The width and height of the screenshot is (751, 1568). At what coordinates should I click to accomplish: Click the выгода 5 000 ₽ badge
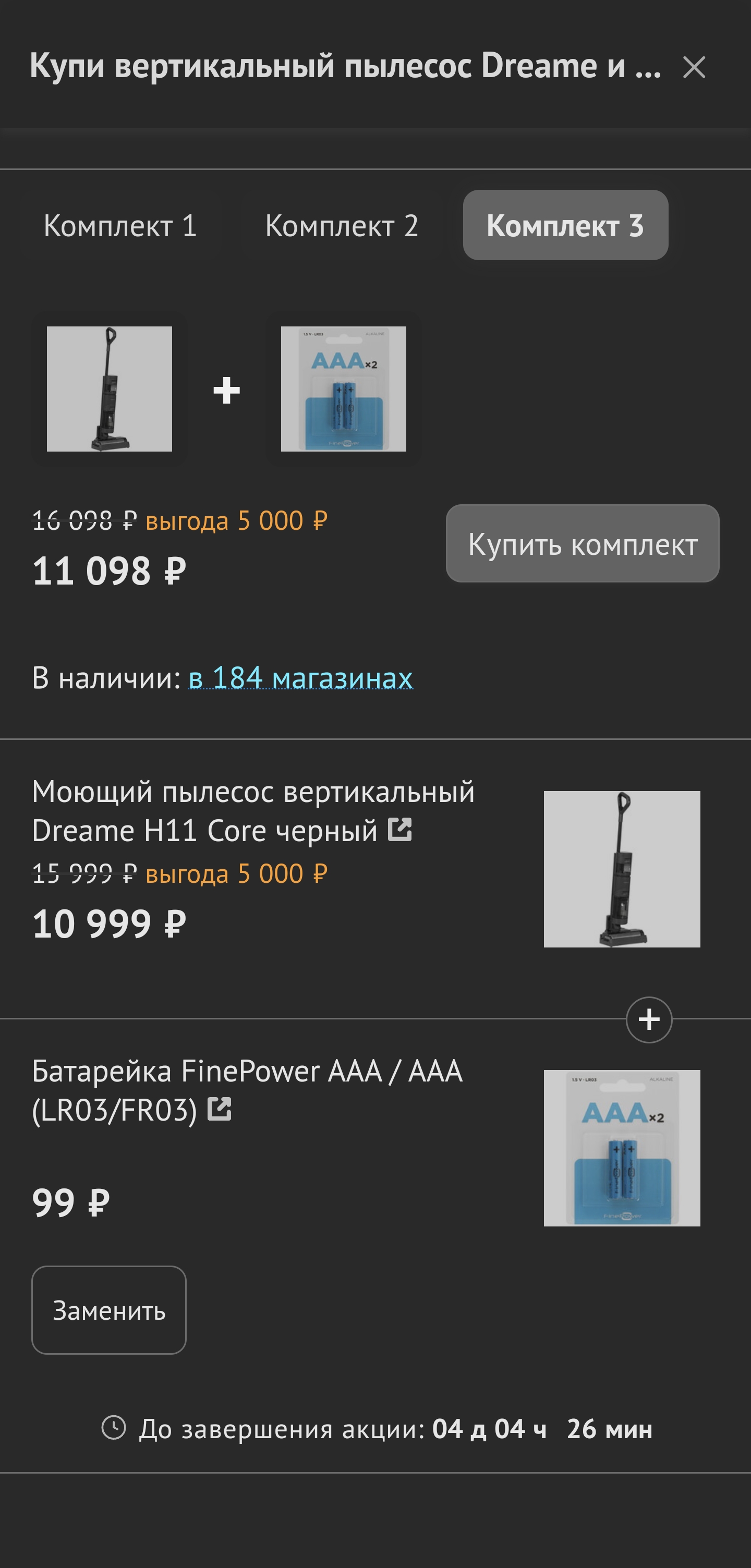(x=238, y=521)
